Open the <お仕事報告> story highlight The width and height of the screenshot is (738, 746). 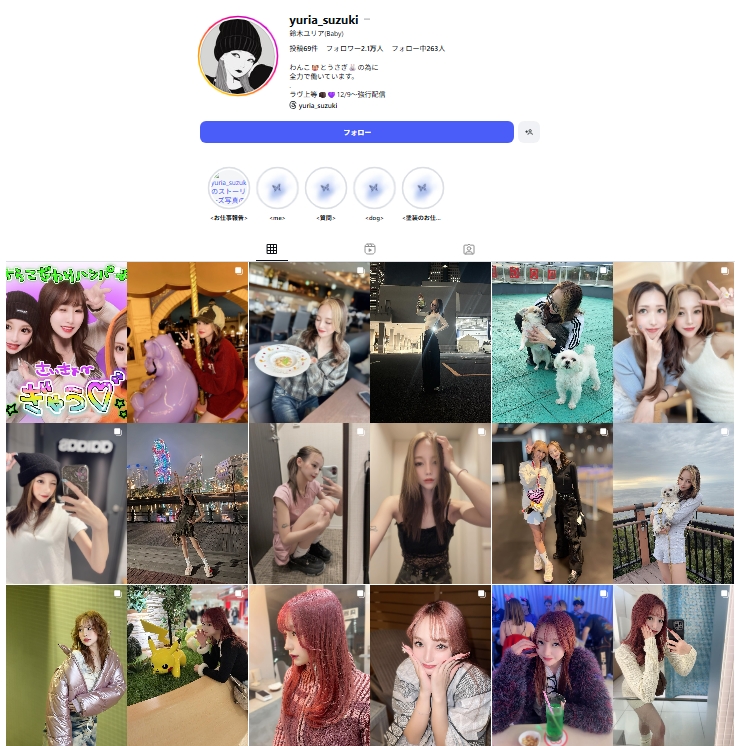point(228,188)
